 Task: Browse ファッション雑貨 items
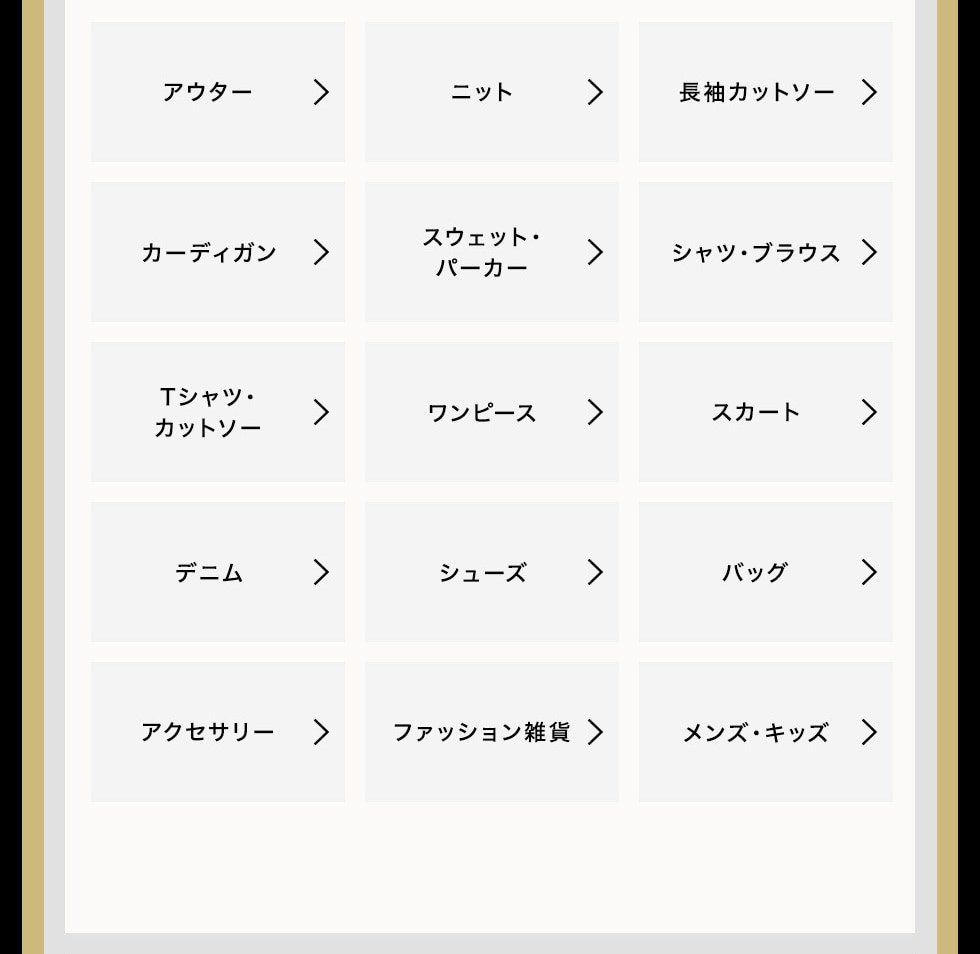pos(491,732)
